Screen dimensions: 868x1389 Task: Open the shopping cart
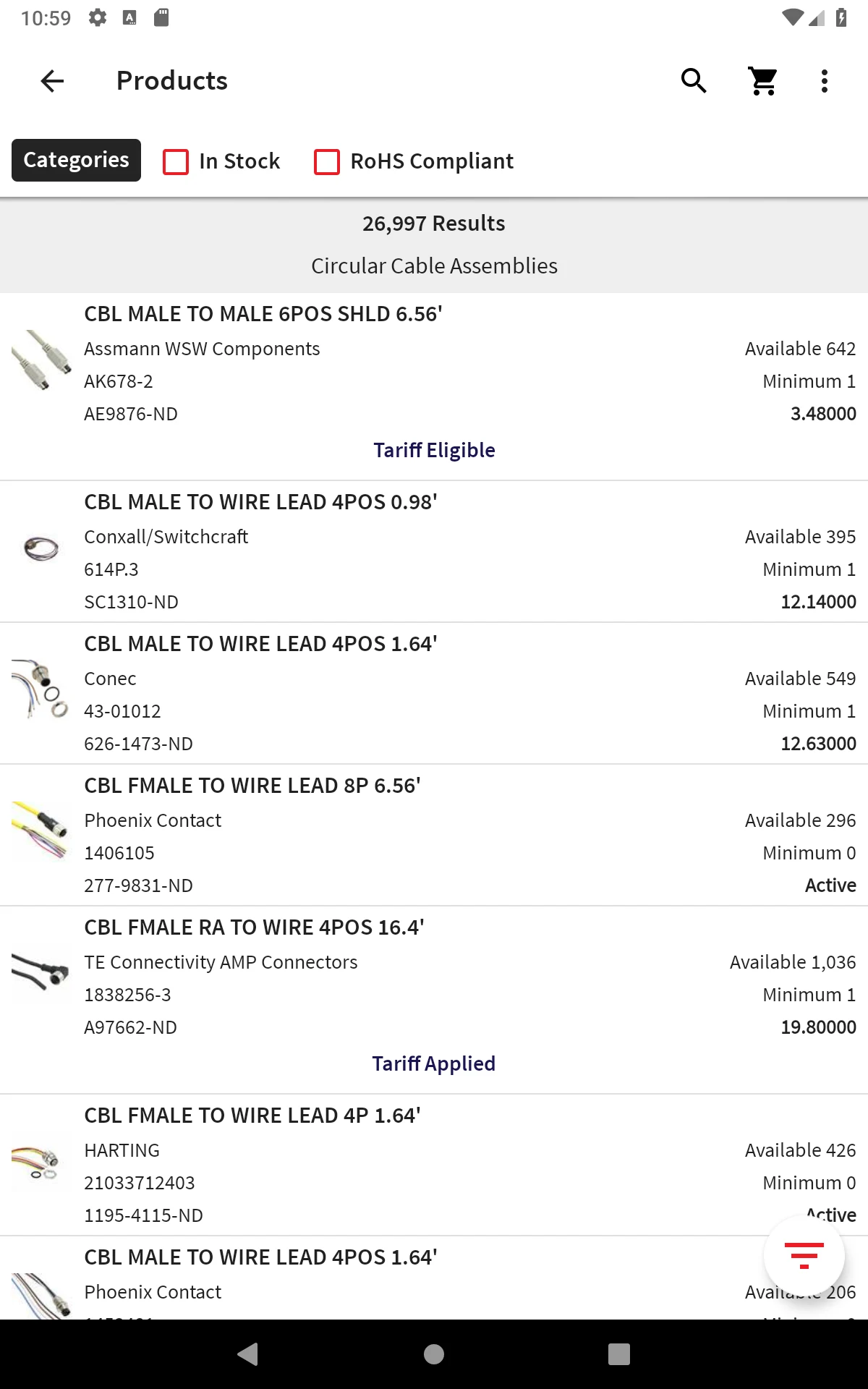tap(763, 81)
